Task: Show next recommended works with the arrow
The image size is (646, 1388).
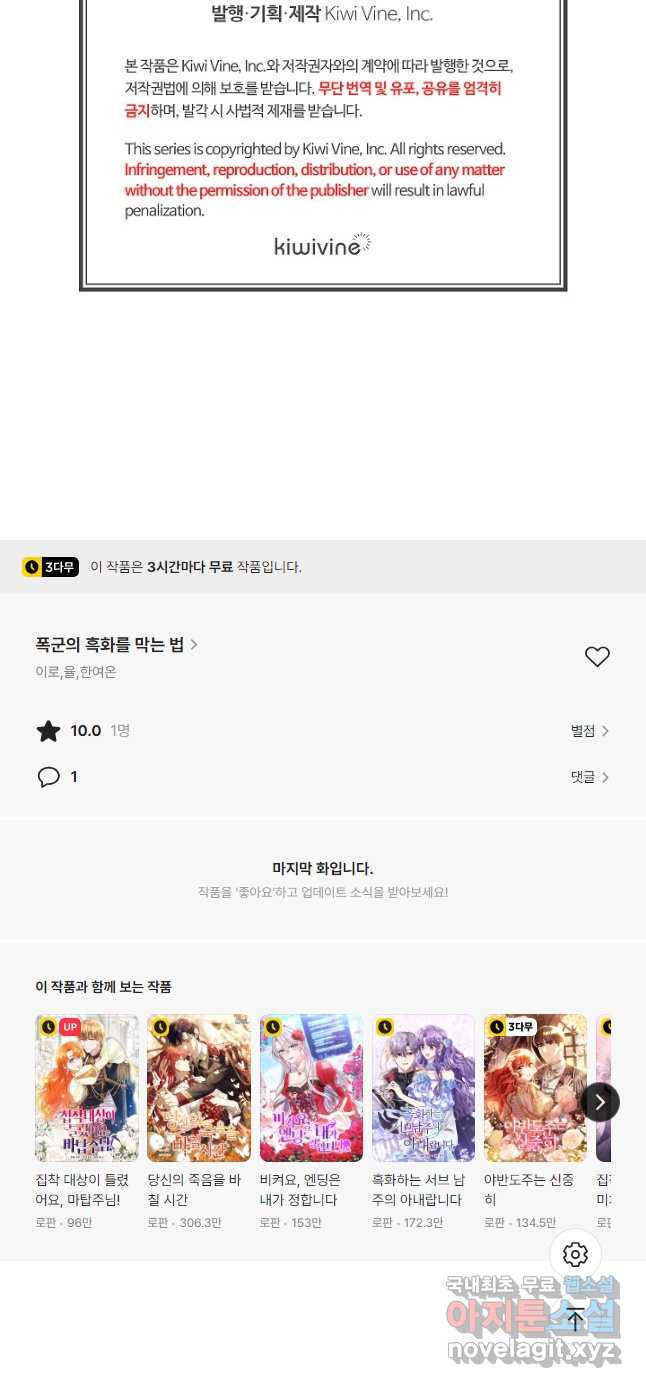Action: (x=600, y=1102)
